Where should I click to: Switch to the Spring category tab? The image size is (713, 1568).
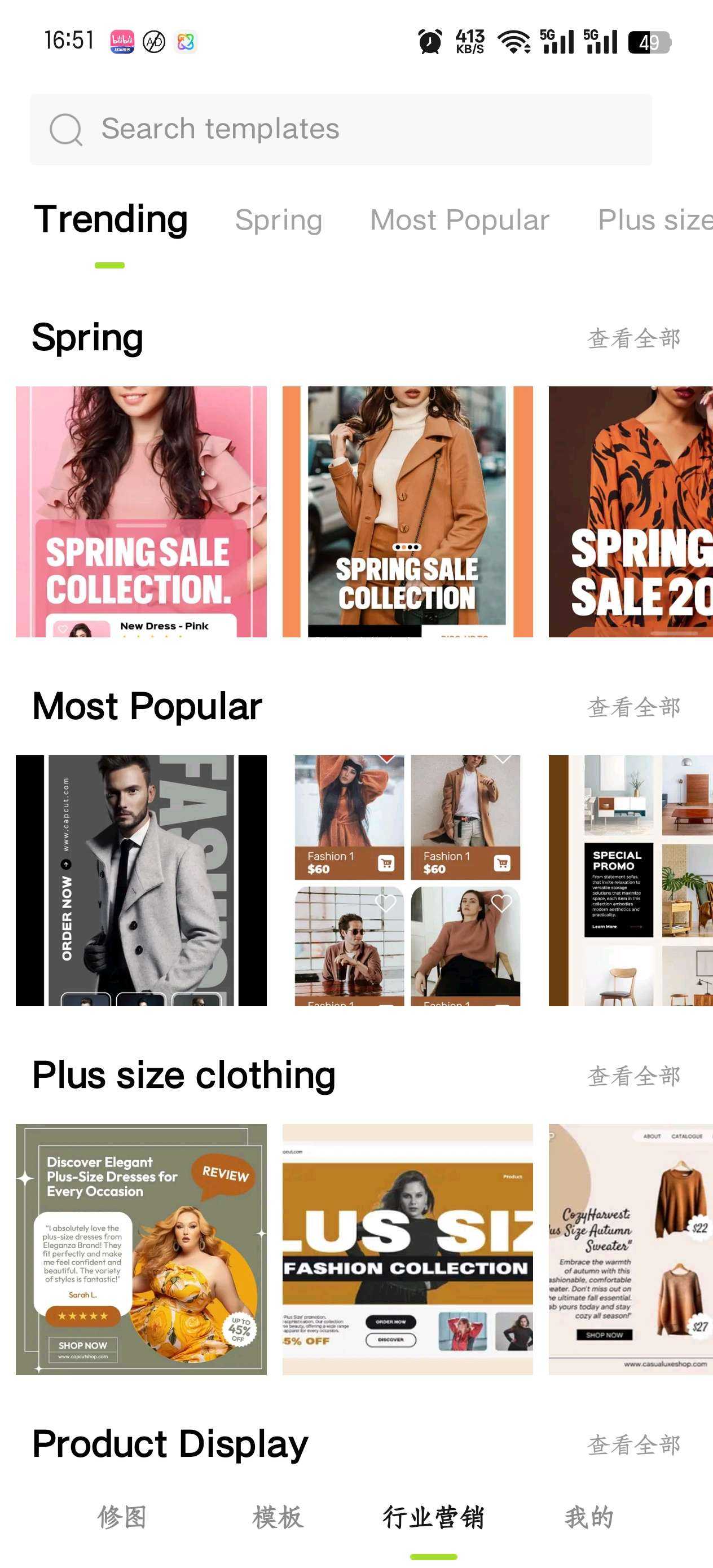[278, 220]
